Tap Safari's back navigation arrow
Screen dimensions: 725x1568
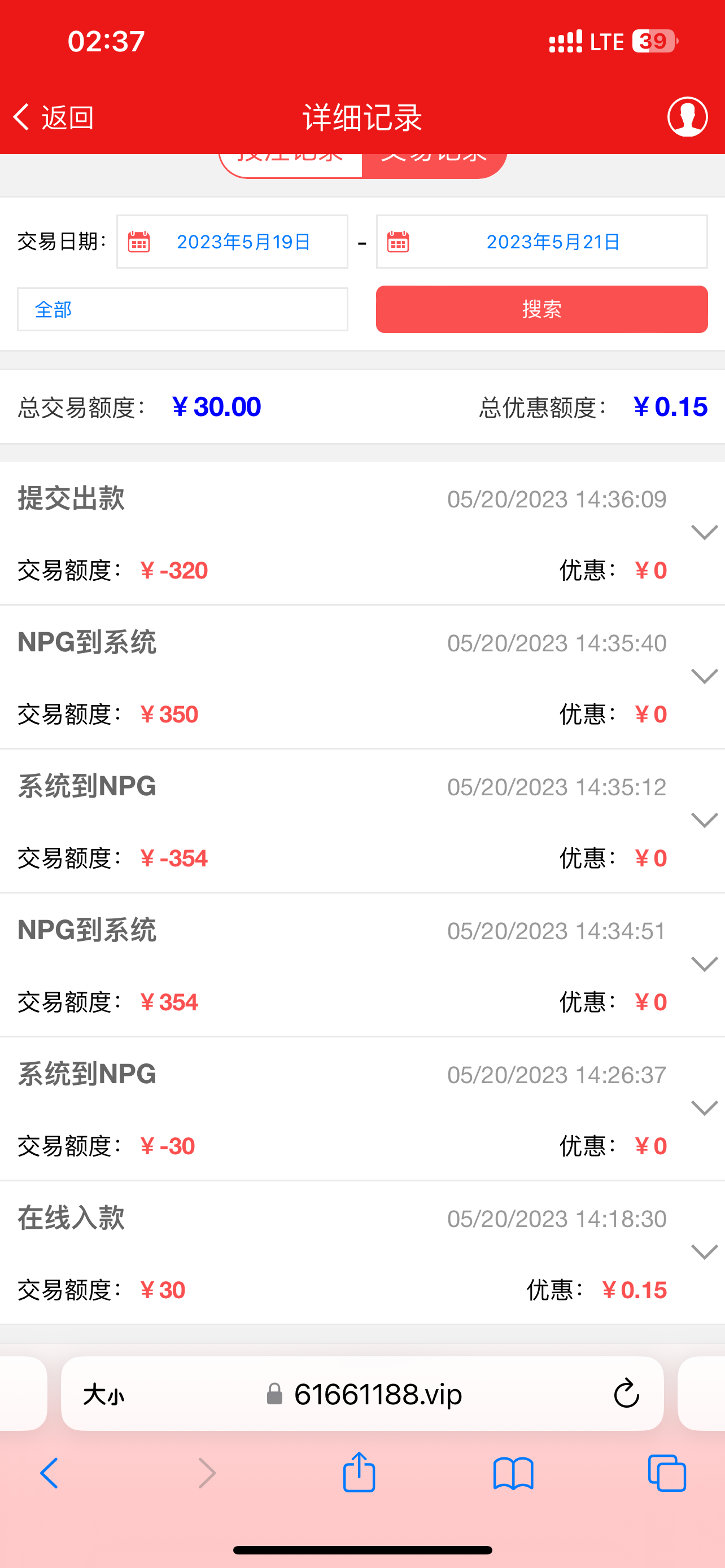click(49, 1474)
